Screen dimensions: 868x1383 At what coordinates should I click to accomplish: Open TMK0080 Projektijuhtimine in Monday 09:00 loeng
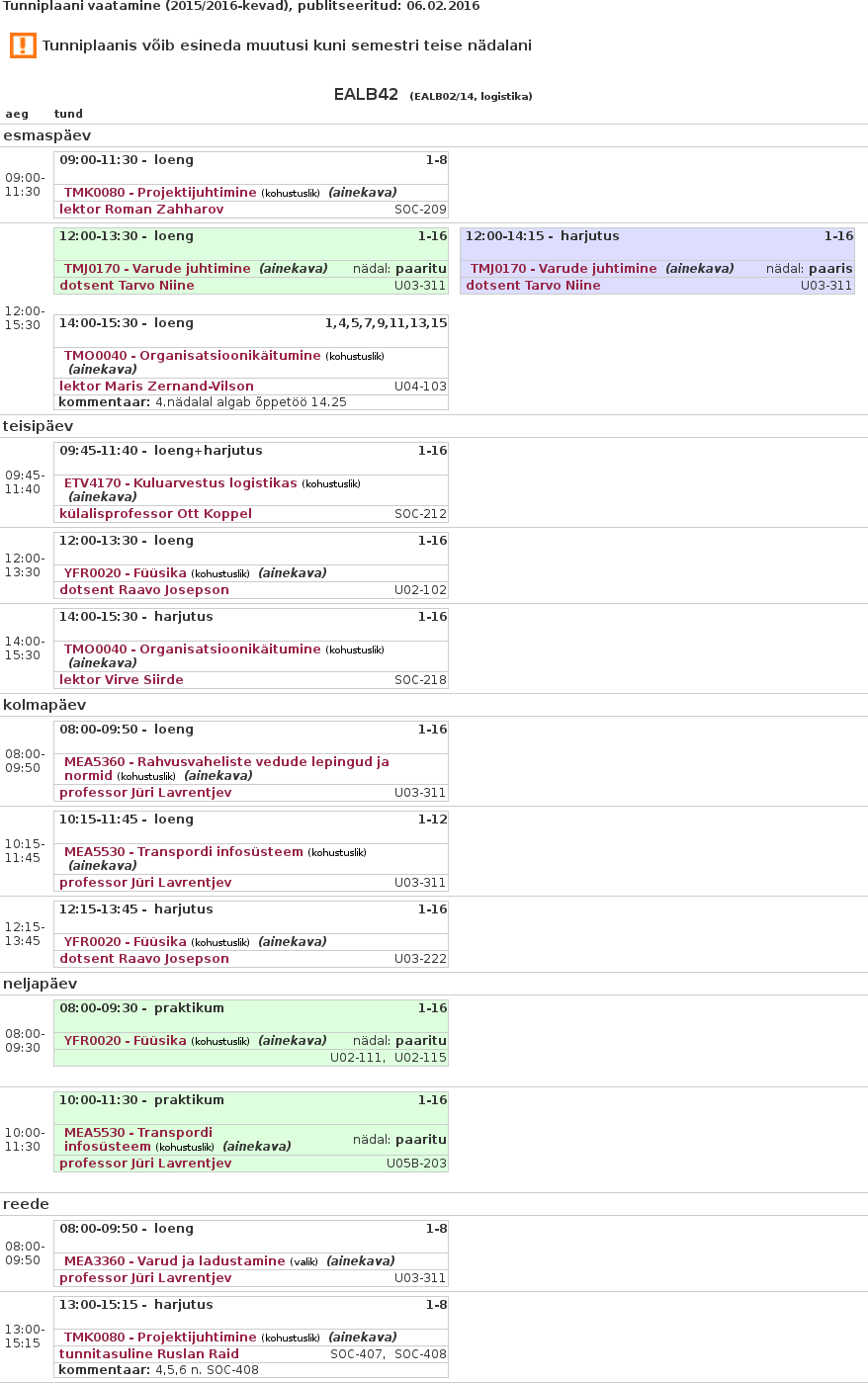160,193
